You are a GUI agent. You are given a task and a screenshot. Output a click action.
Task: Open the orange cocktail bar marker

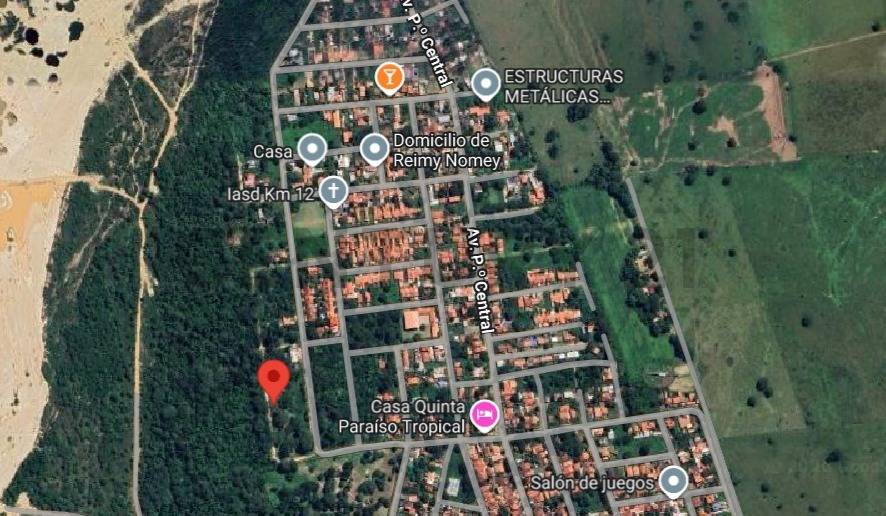[389, 76]
